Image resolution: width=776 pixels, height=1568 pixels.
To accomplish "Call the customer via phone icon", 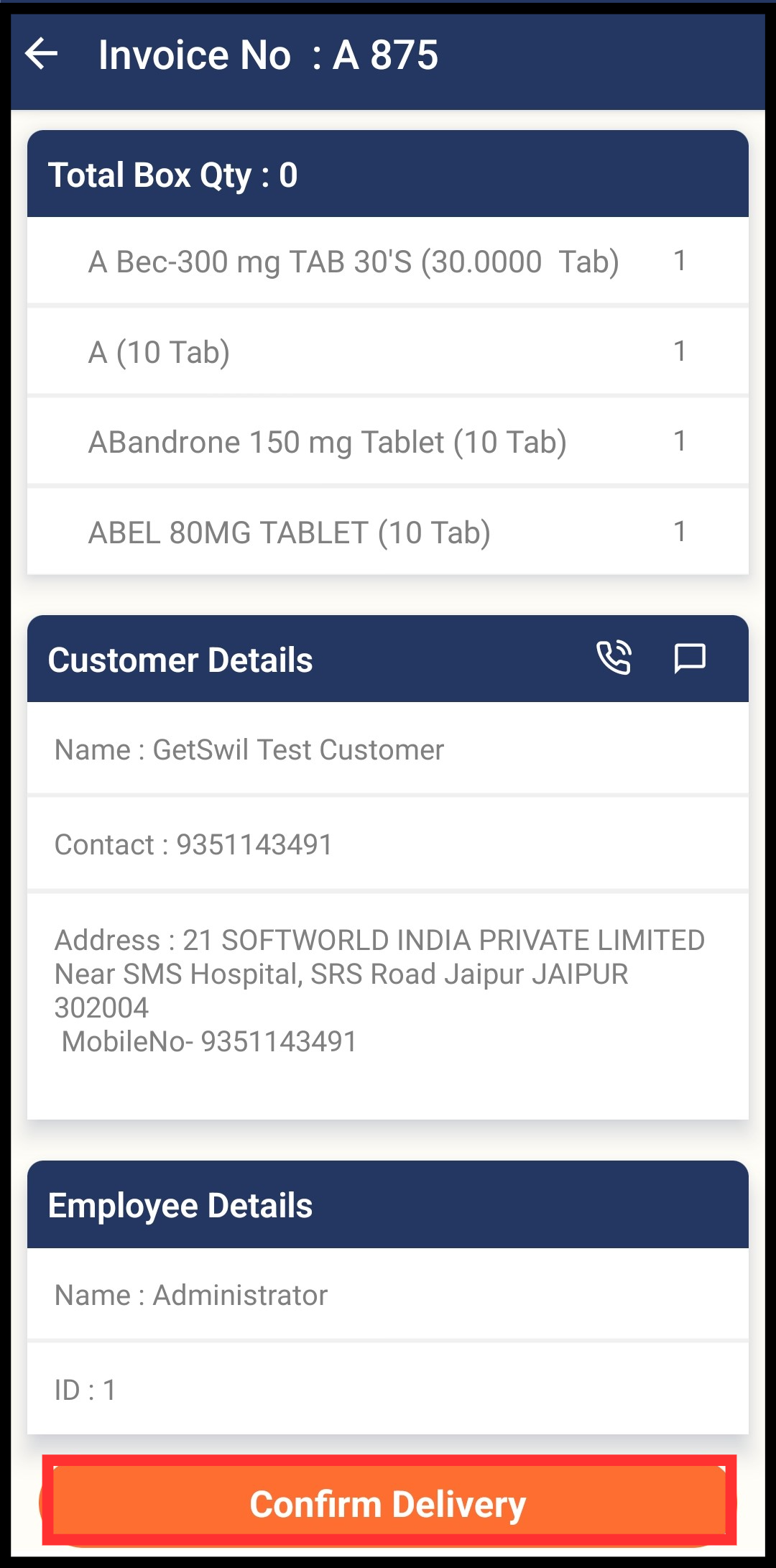I will [614, 658].
